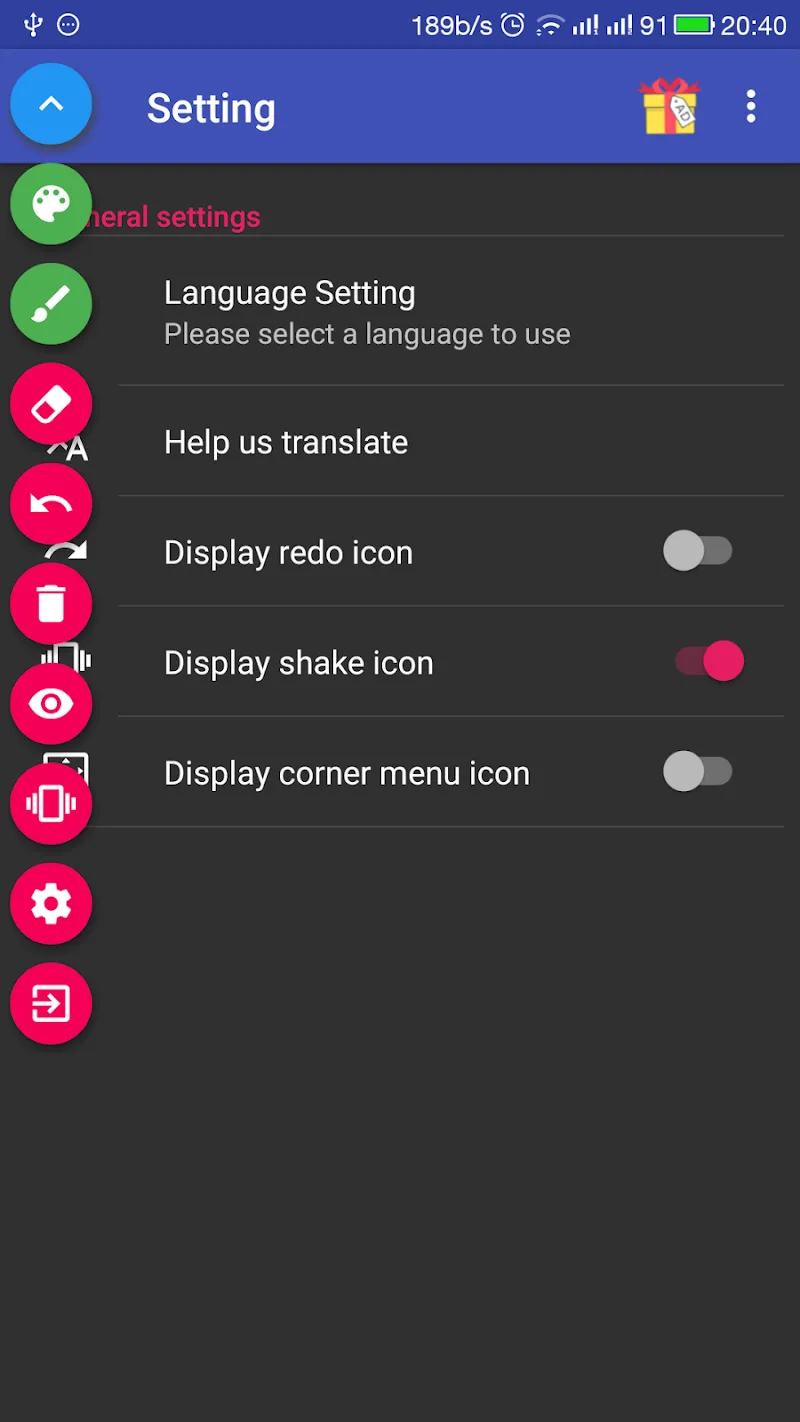The width and height of the screenshot is (800, 1422).
Task: Open the three-dot overflow menu
Action: coord(751,106)
